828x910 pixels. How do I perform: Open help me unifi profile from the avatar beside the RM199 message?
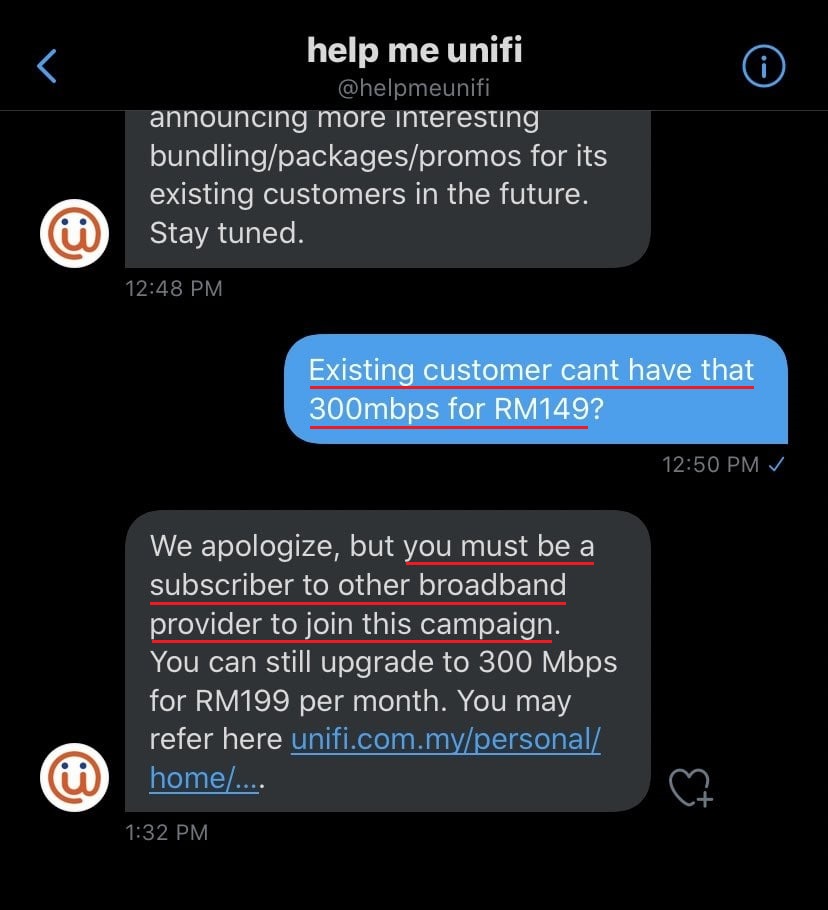(74, 777)
